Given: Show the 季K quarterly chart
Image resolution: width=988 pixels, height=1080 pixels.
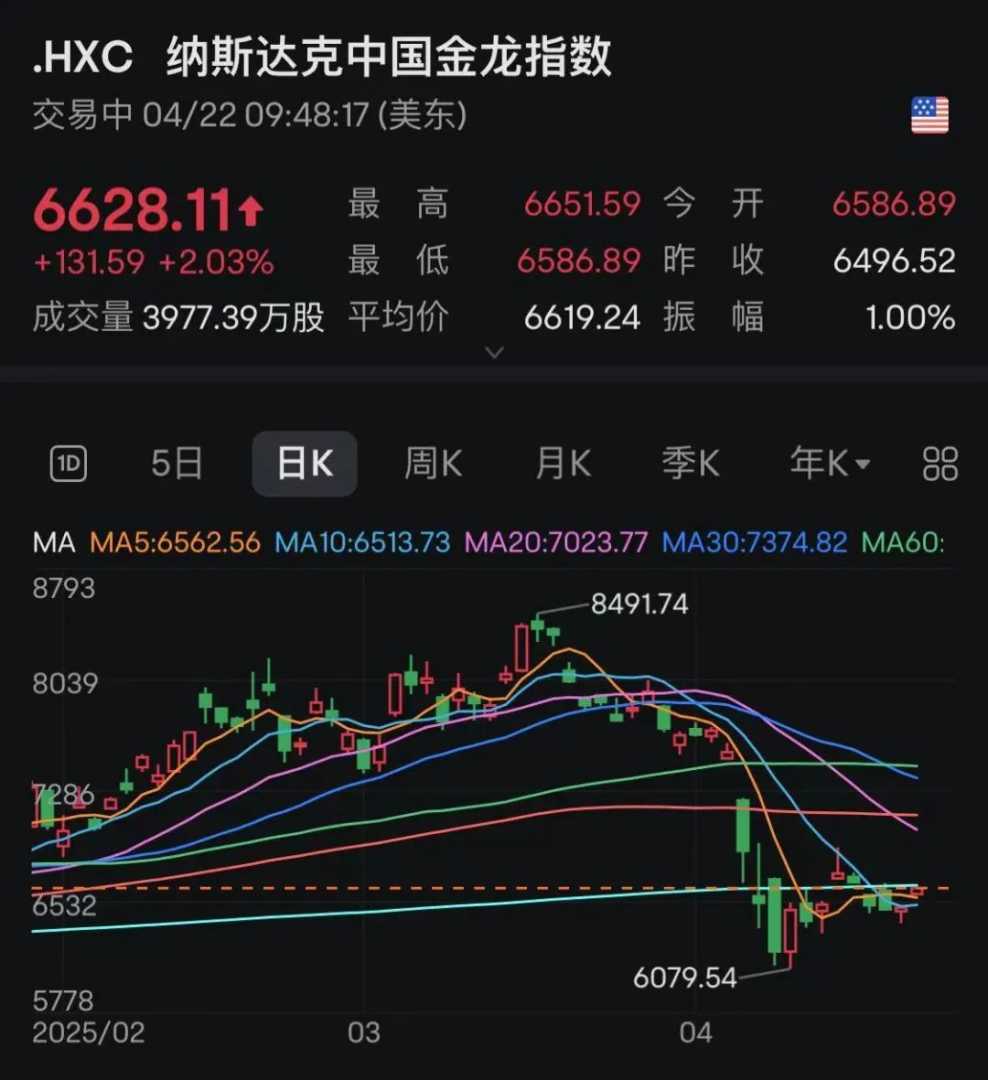Looking at the screenshot, I should 691,464.
